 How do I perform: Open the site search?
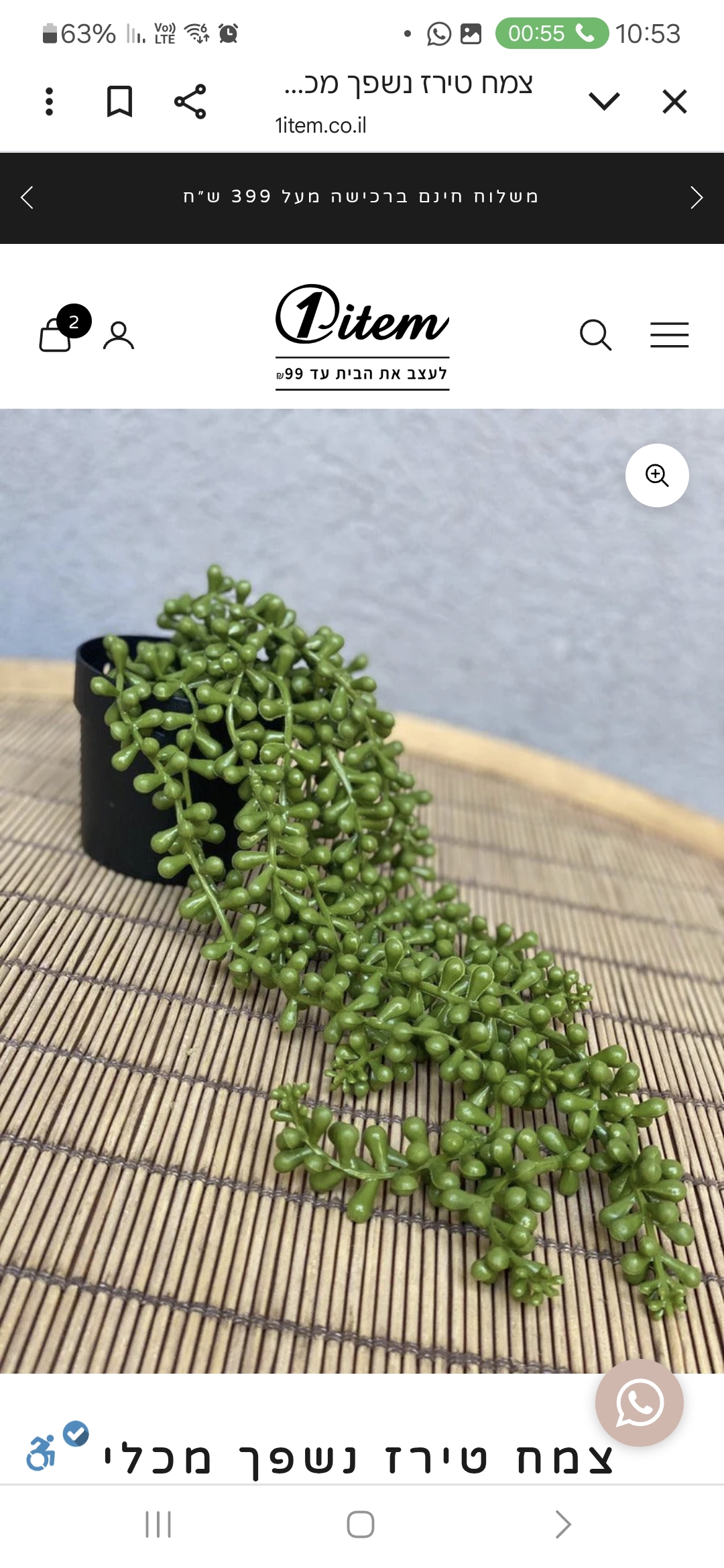[x=595, y=334]
